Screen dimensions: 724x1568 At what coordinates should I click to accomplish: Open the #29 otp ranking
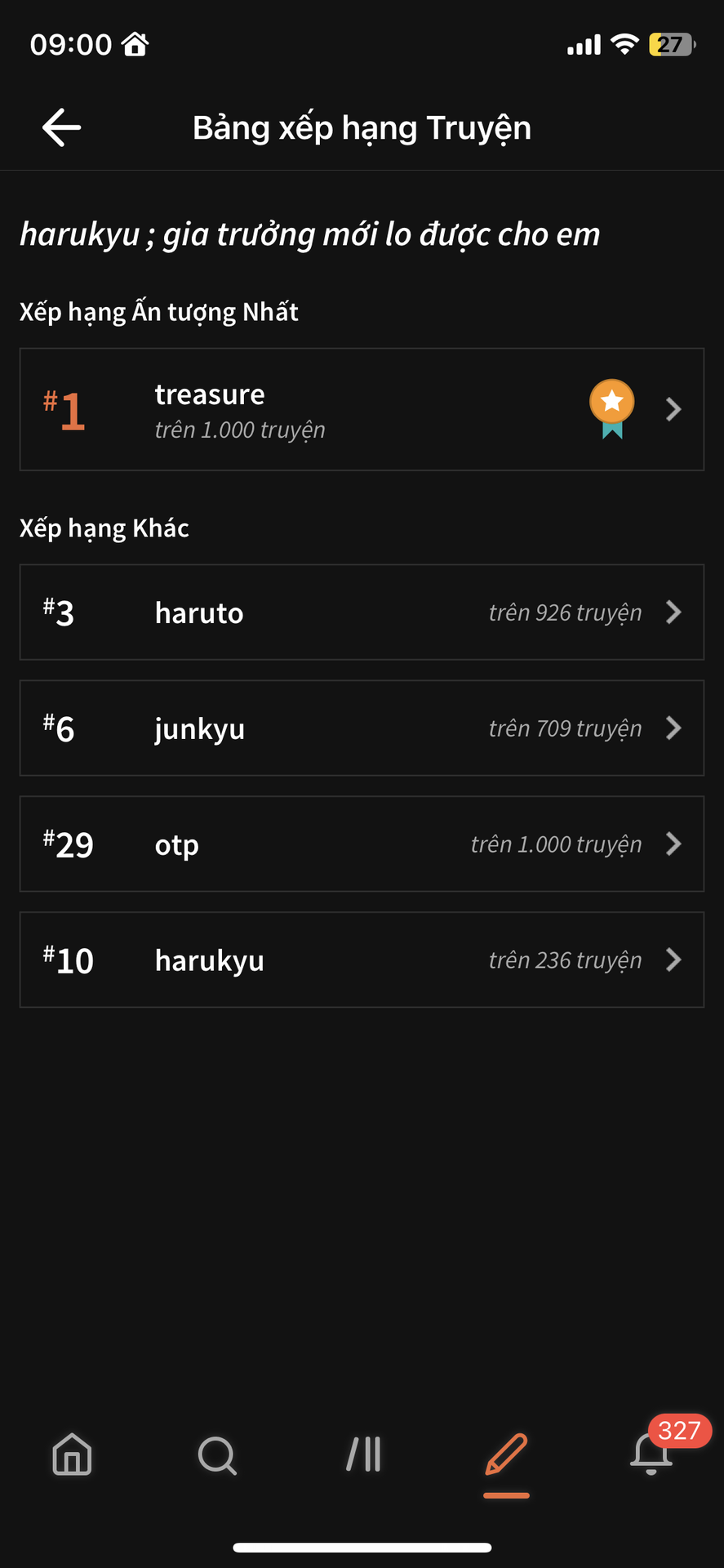tap(362, 844)
